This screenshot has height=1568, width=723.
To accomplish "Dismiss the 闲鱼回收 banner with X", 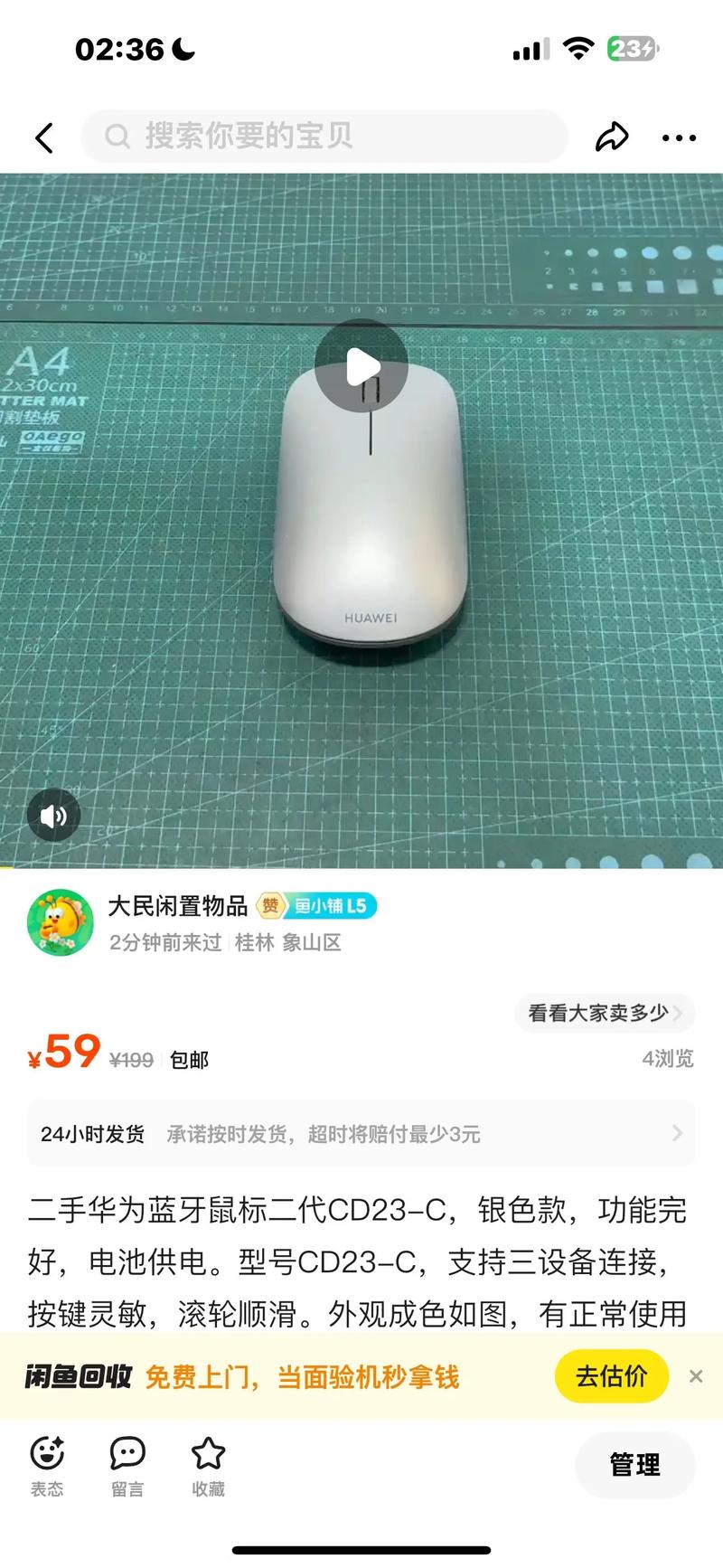I will (696, 1376).
